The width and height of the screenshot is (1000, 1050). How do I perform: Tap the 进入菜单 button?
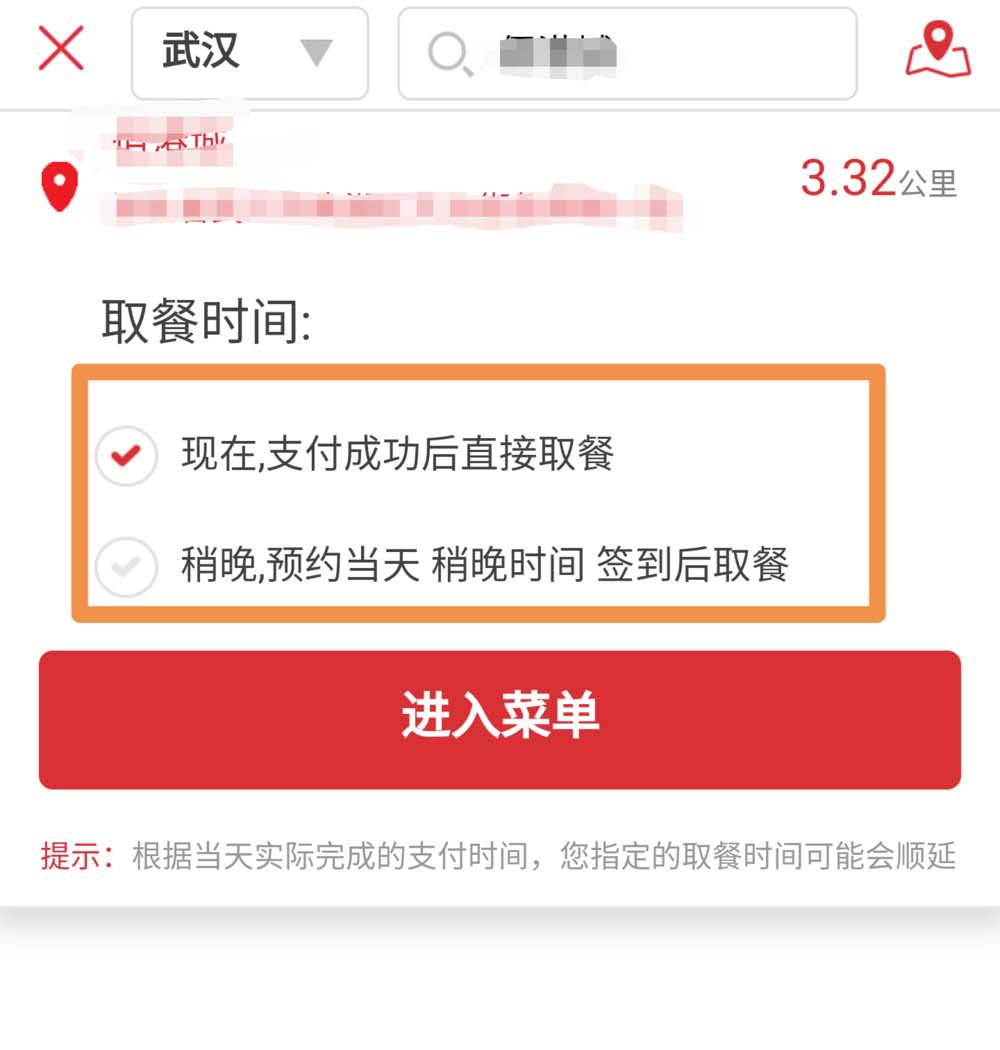pyautogui.click(x=500, y=720)
